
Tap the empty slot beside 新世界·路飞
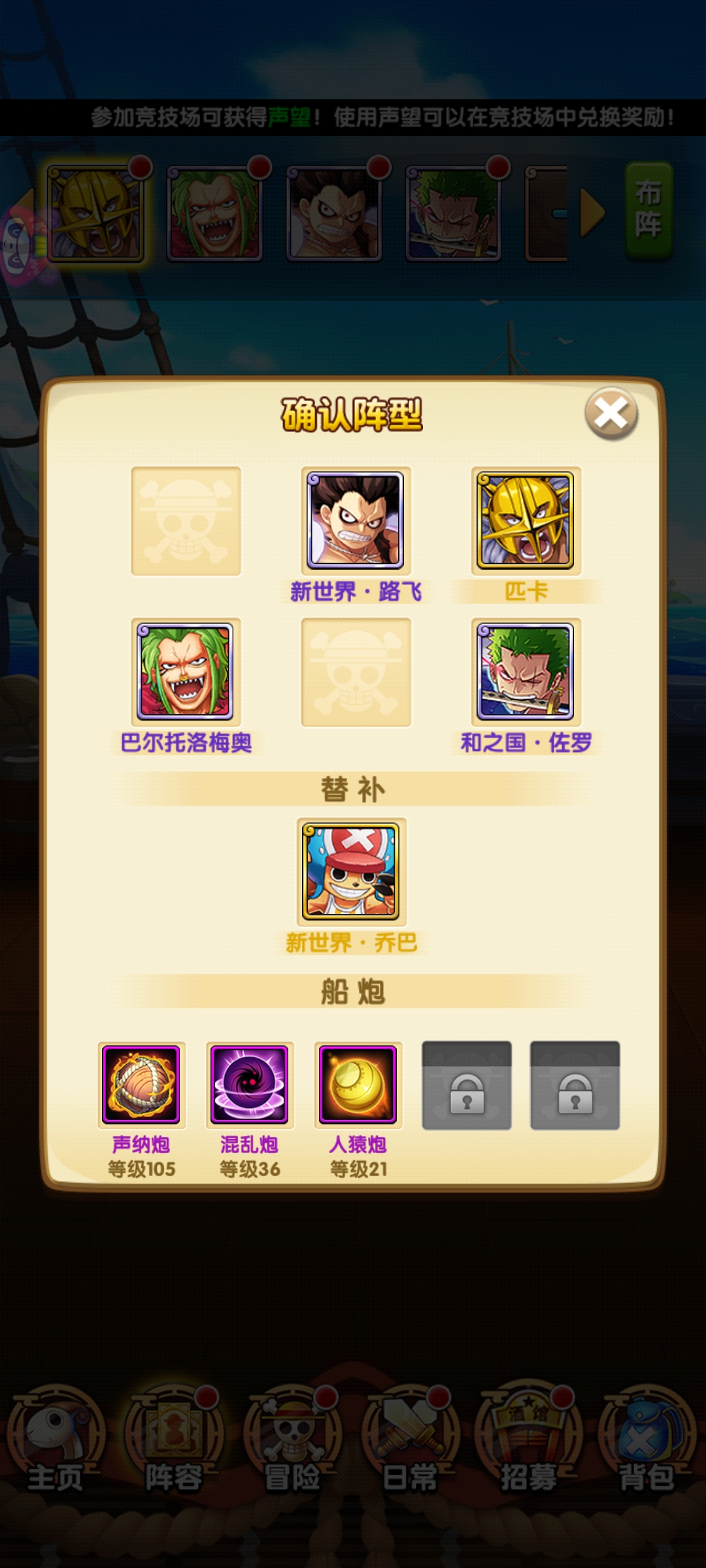point(186,521)
